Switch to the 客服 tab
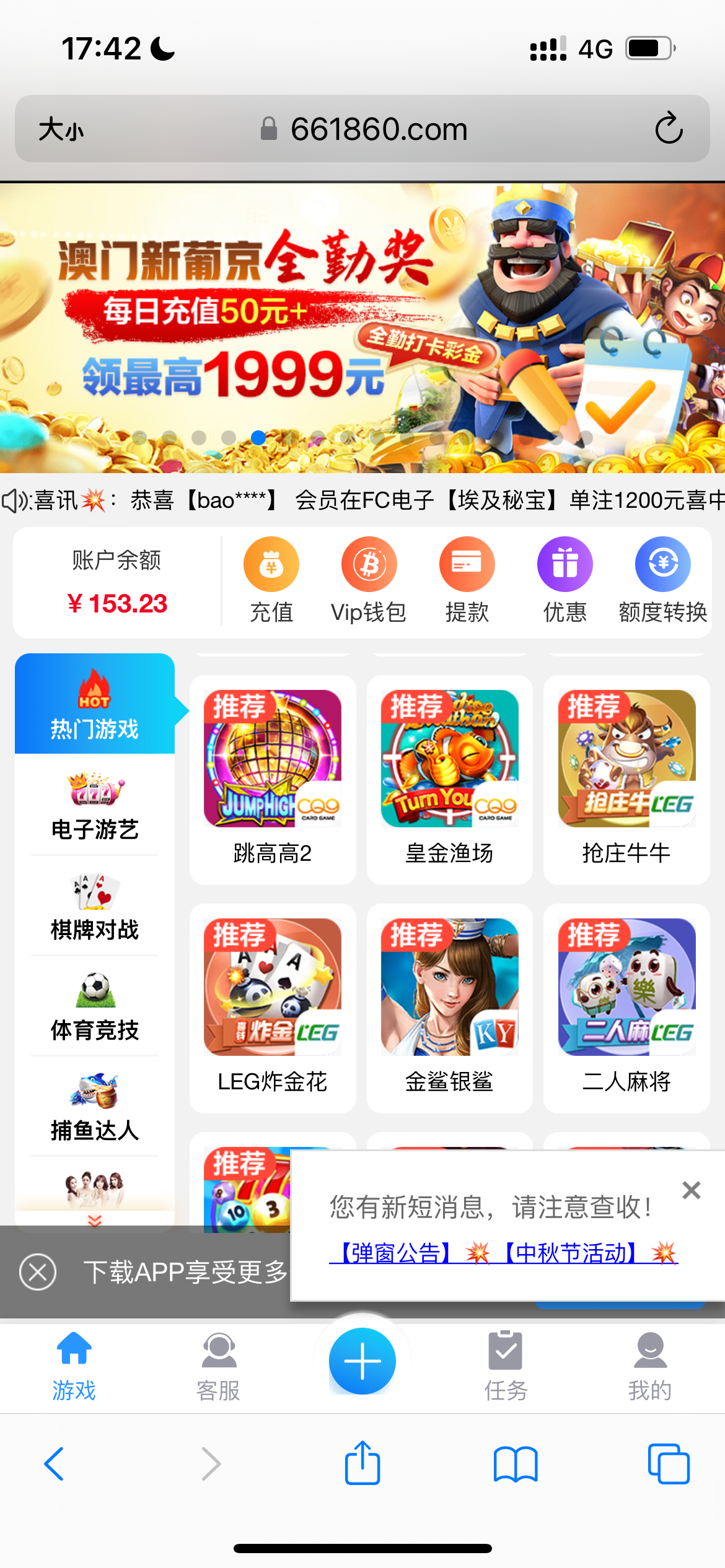The height and width of the screenshot is (1568, 725). click(218, 1366)
